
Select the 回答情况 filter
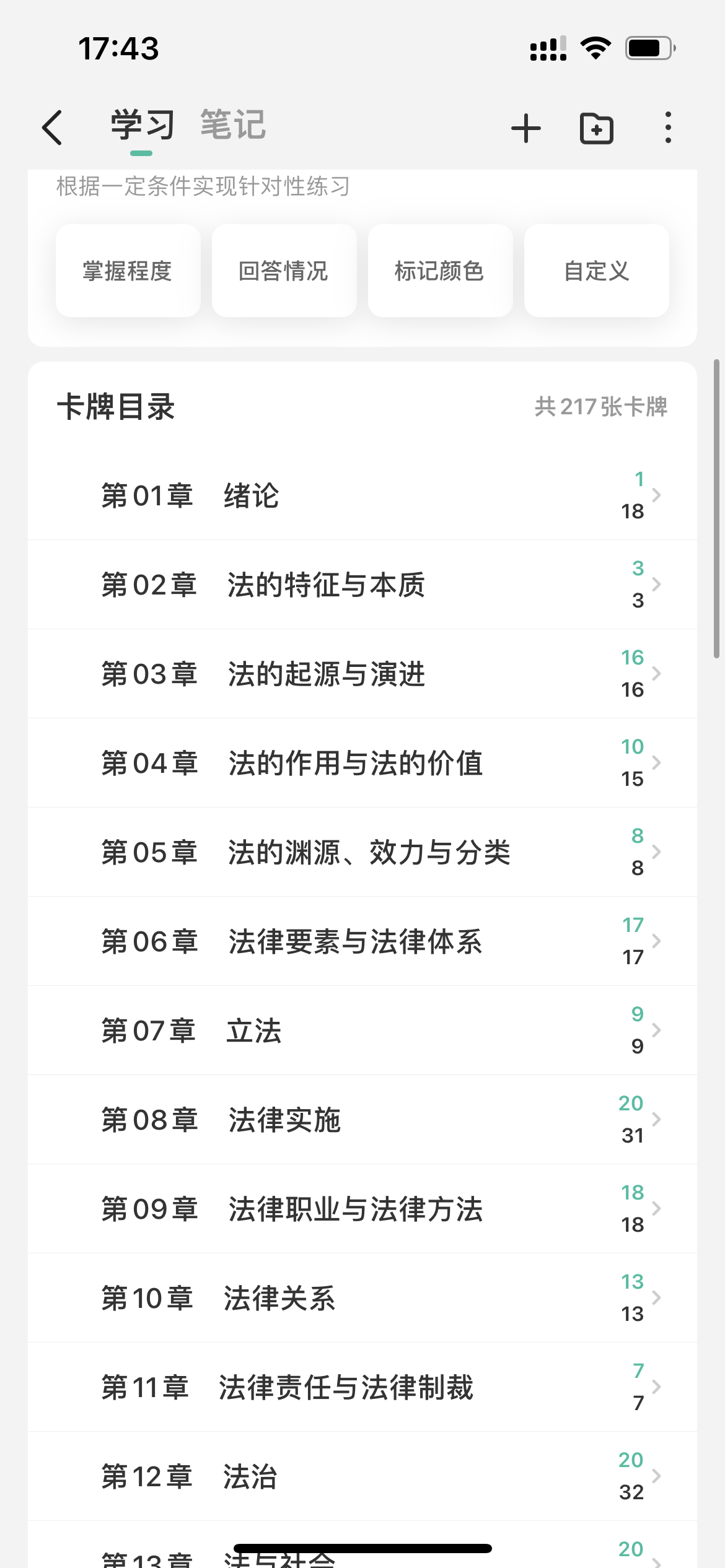(284, 271)
